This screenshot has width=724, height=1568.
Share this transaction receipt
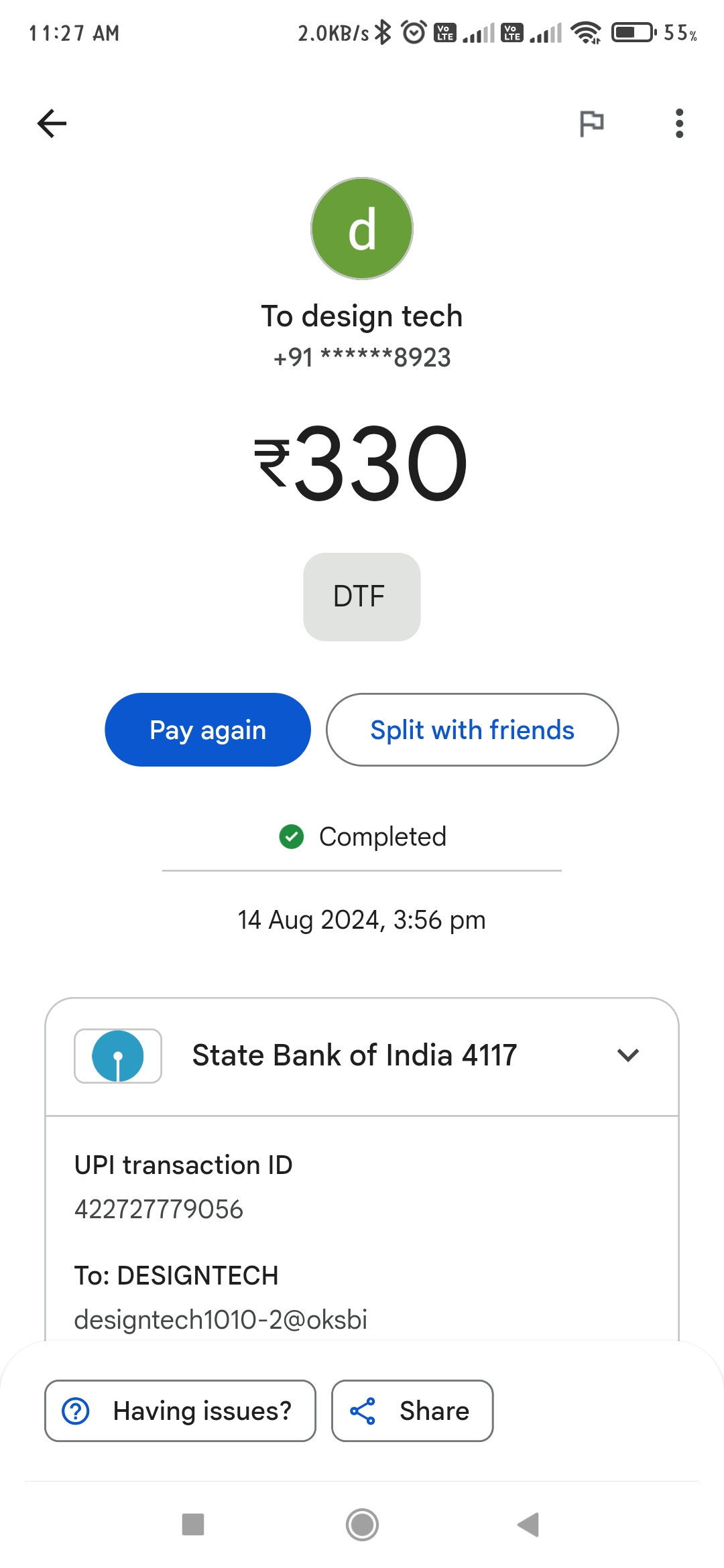point(412,1411)
